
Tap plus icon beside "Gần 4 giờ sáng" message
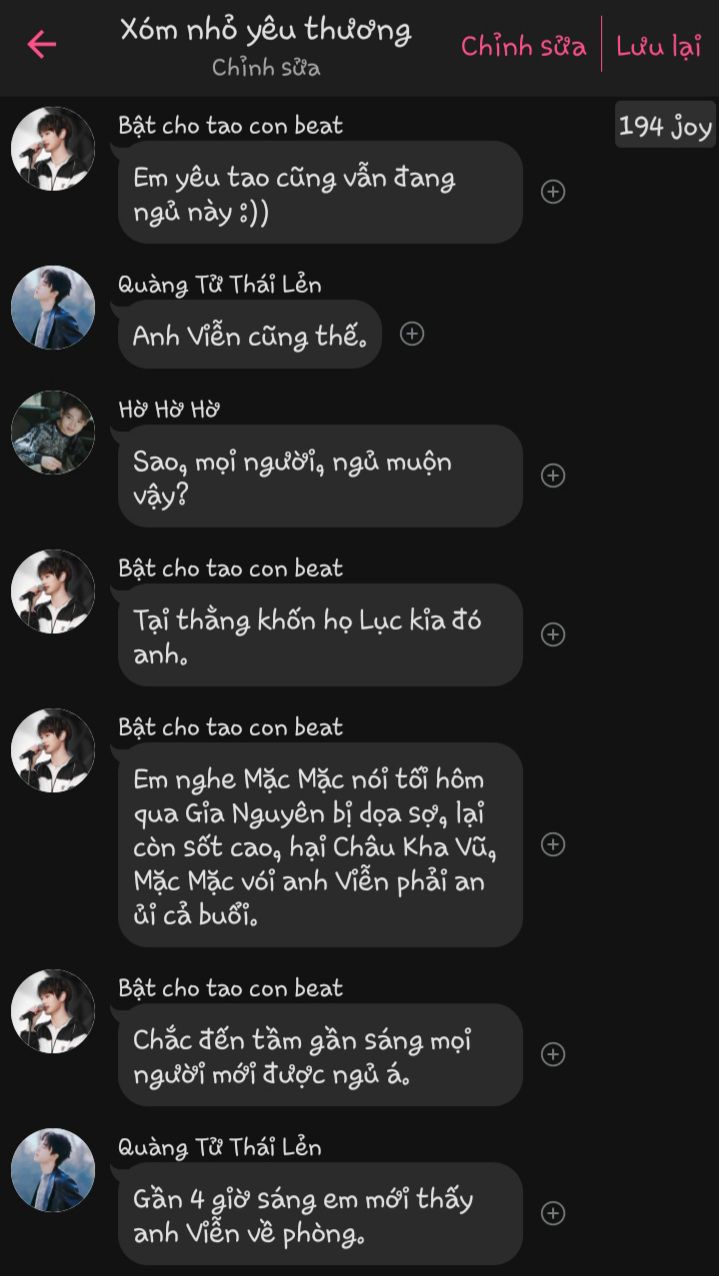coord(553,1213)
